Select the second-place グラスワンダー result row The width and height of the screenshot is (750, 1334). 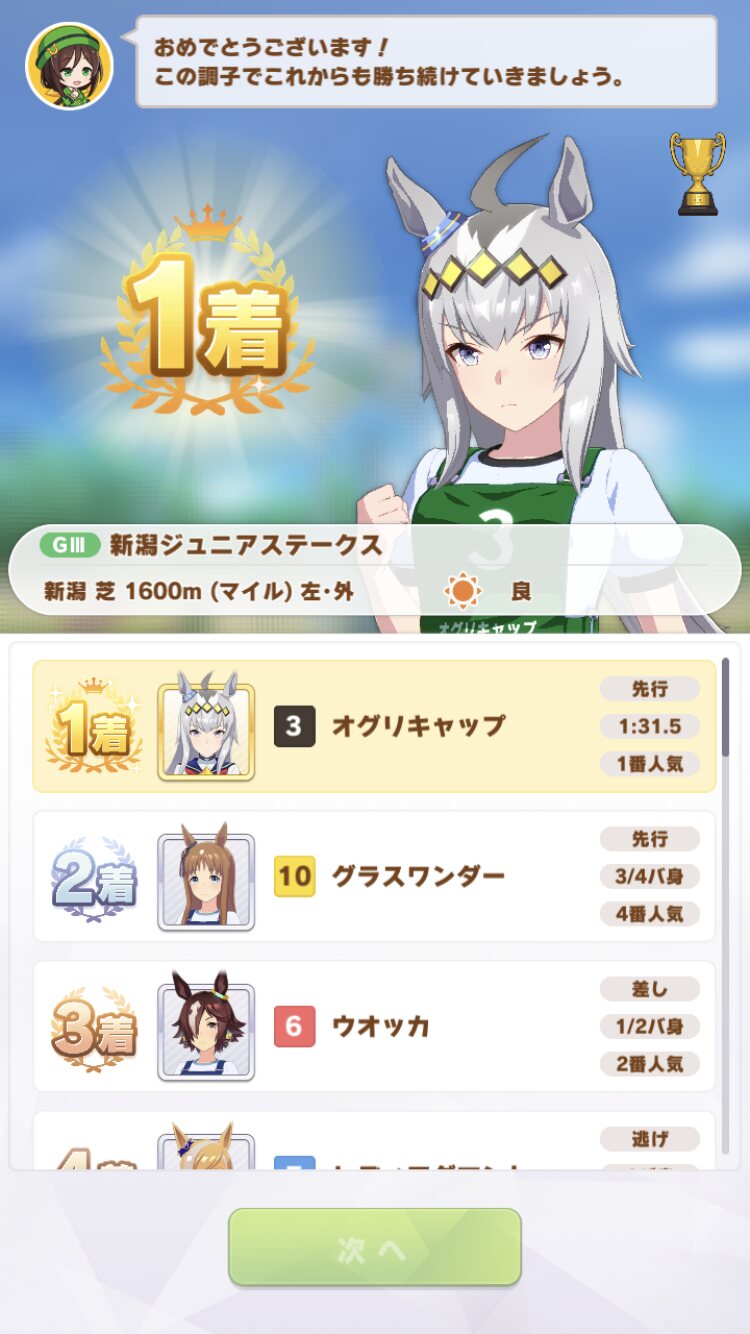point(375,876)
